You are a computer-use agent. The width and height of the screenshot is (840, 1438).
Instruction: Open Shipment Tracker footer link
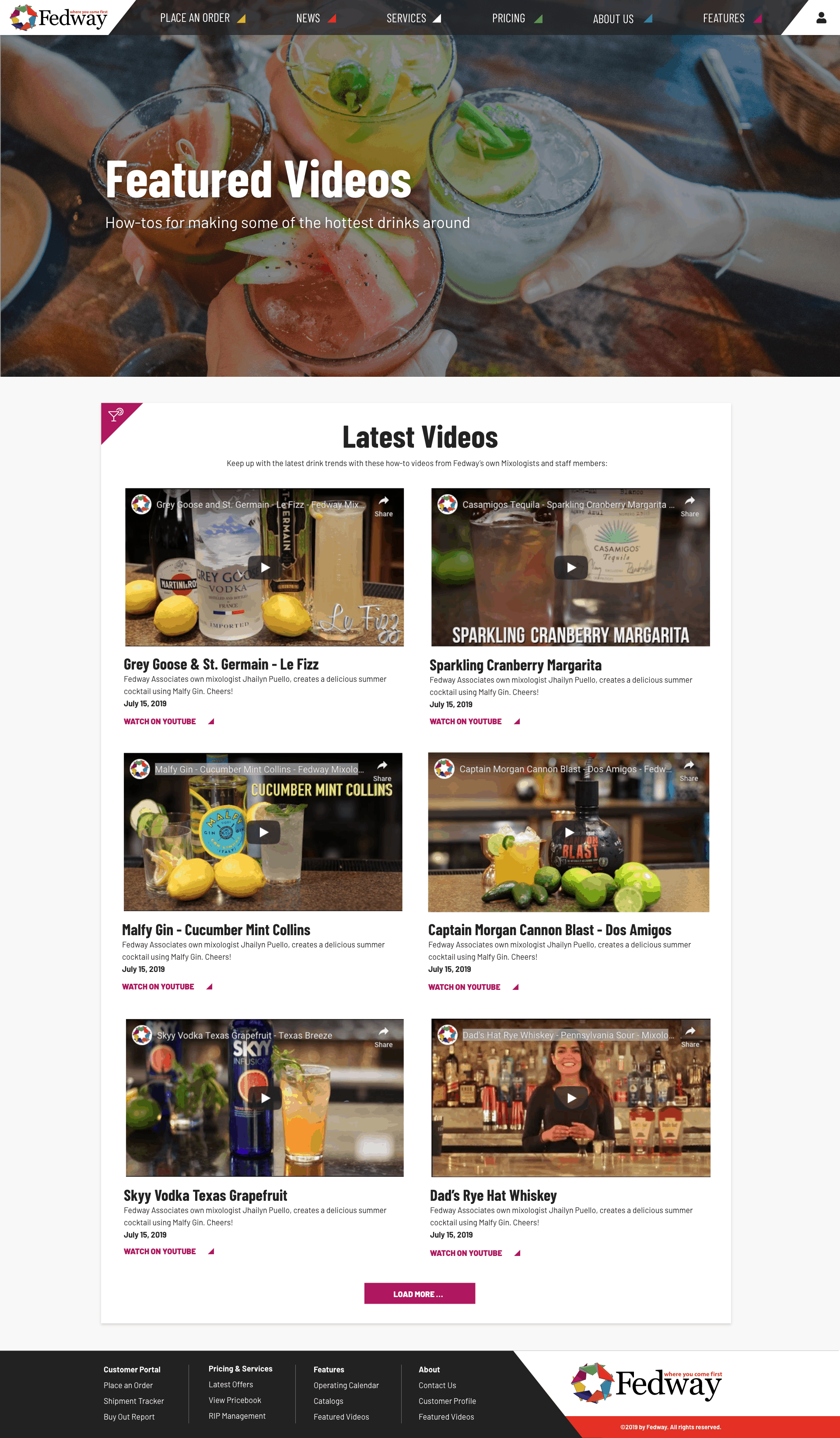[x=133, y=1401]
